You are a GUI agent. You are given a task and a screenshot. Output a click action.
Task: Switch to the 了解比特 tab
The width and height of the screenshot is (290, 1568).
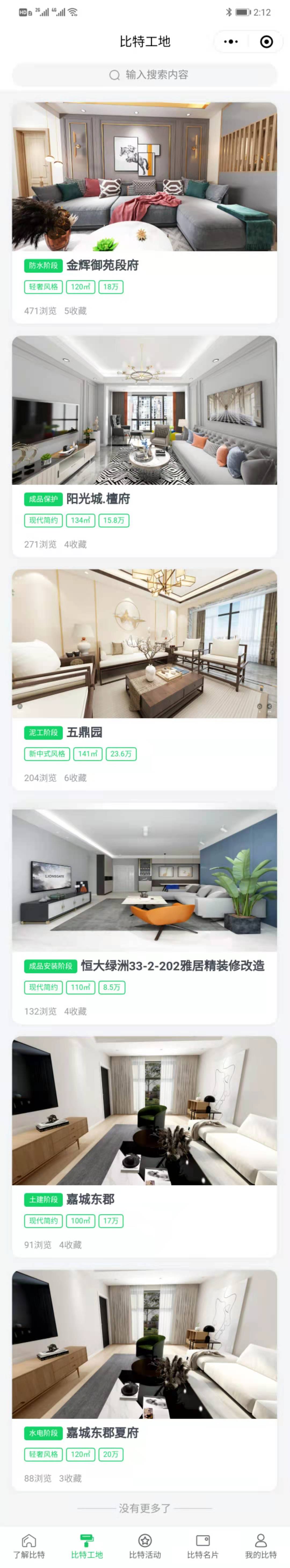click(29, 1545)
